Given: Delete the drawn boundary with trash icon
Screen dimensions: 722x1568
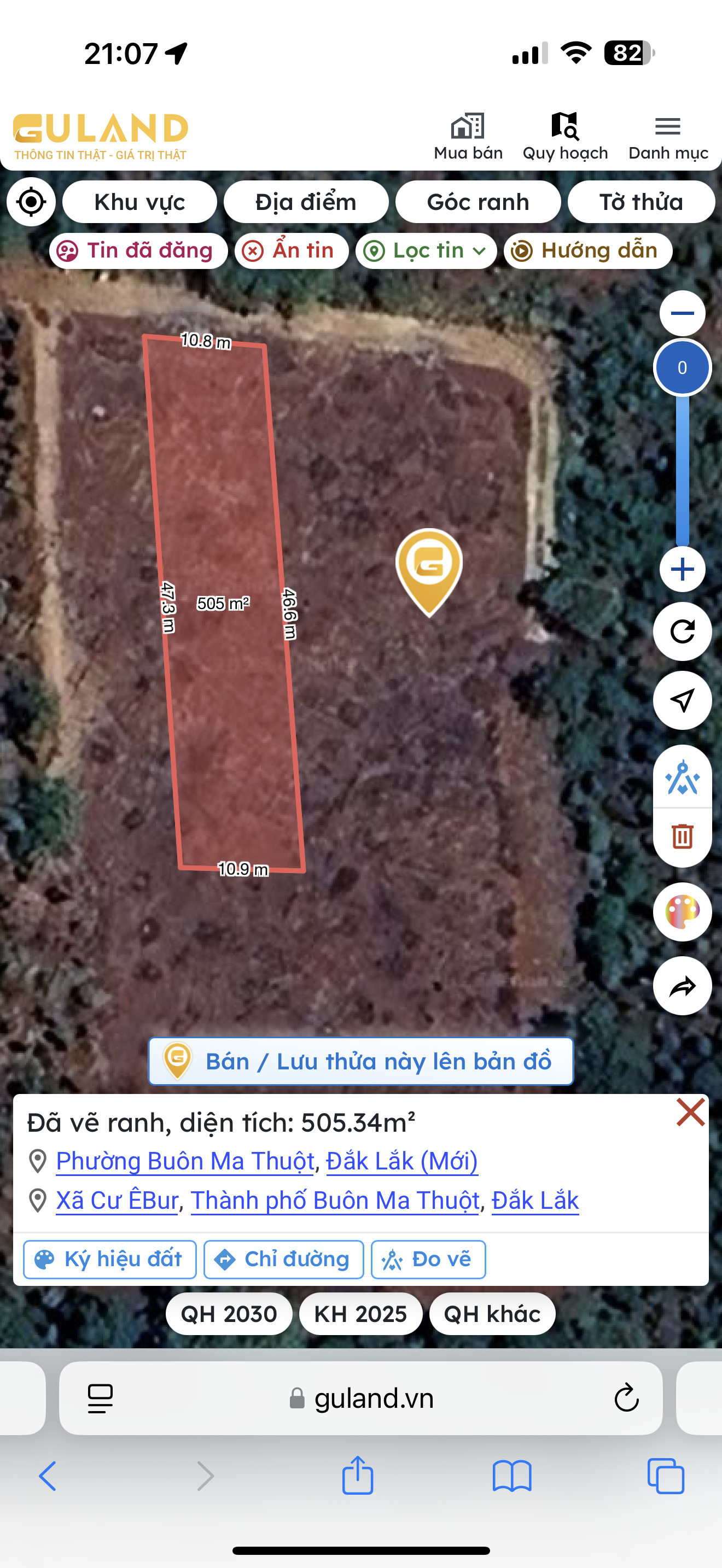Looking at the screenshot, I should pyautogui.click(x=682, y=836).
